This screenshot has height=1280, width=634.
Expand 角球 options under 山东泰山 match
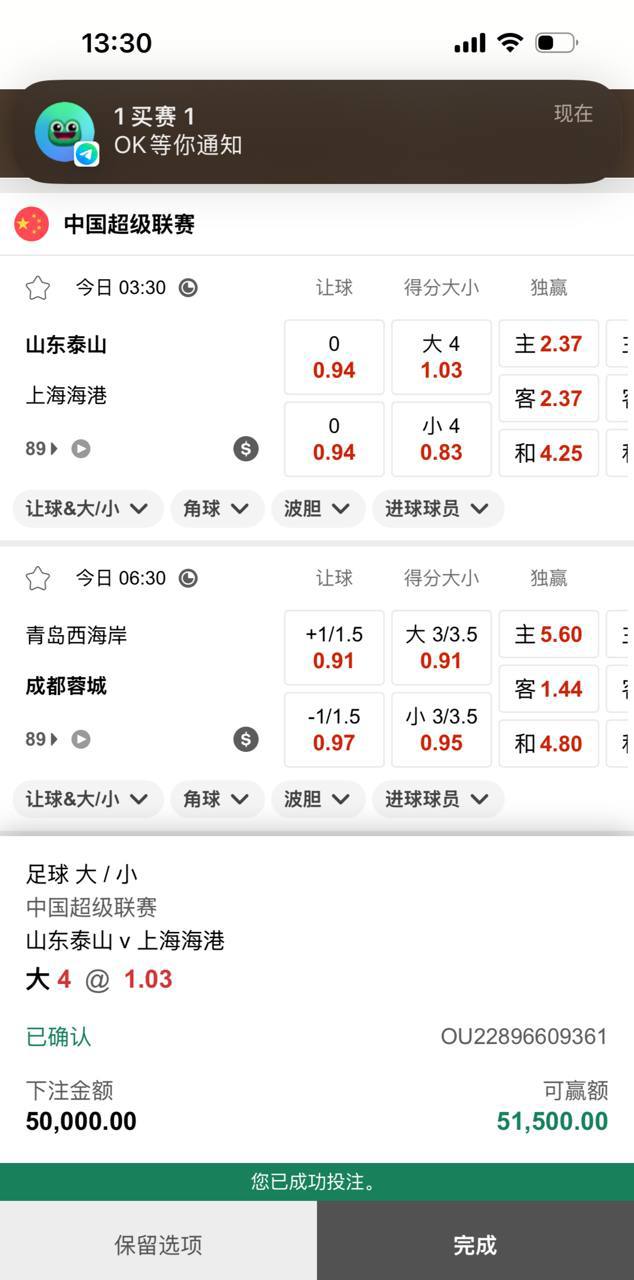pyautogui.click(x=216, y=508)
